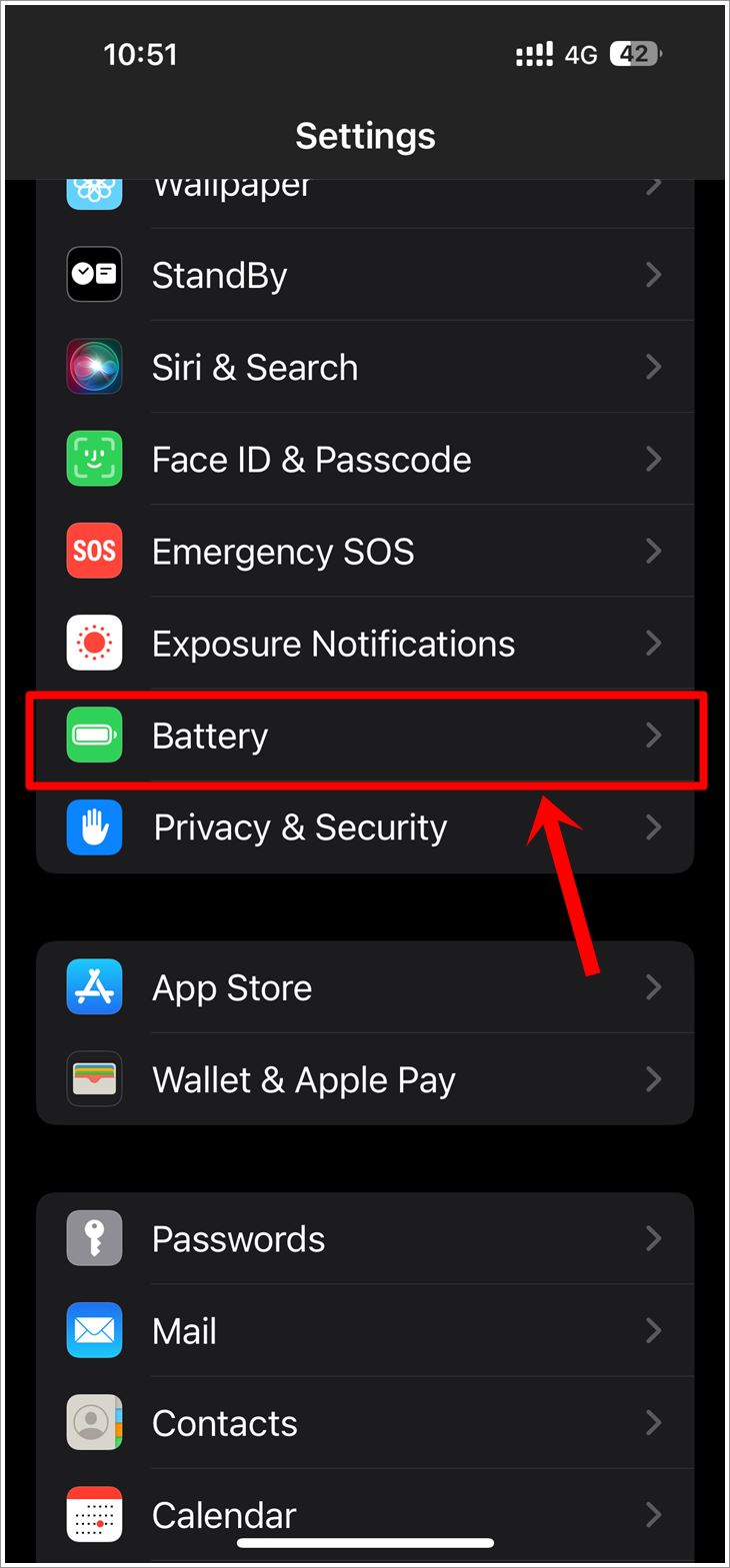730x1568 pixels.
Task: Tap the Privacy & Security hand icon
Action: pos(93,826)
